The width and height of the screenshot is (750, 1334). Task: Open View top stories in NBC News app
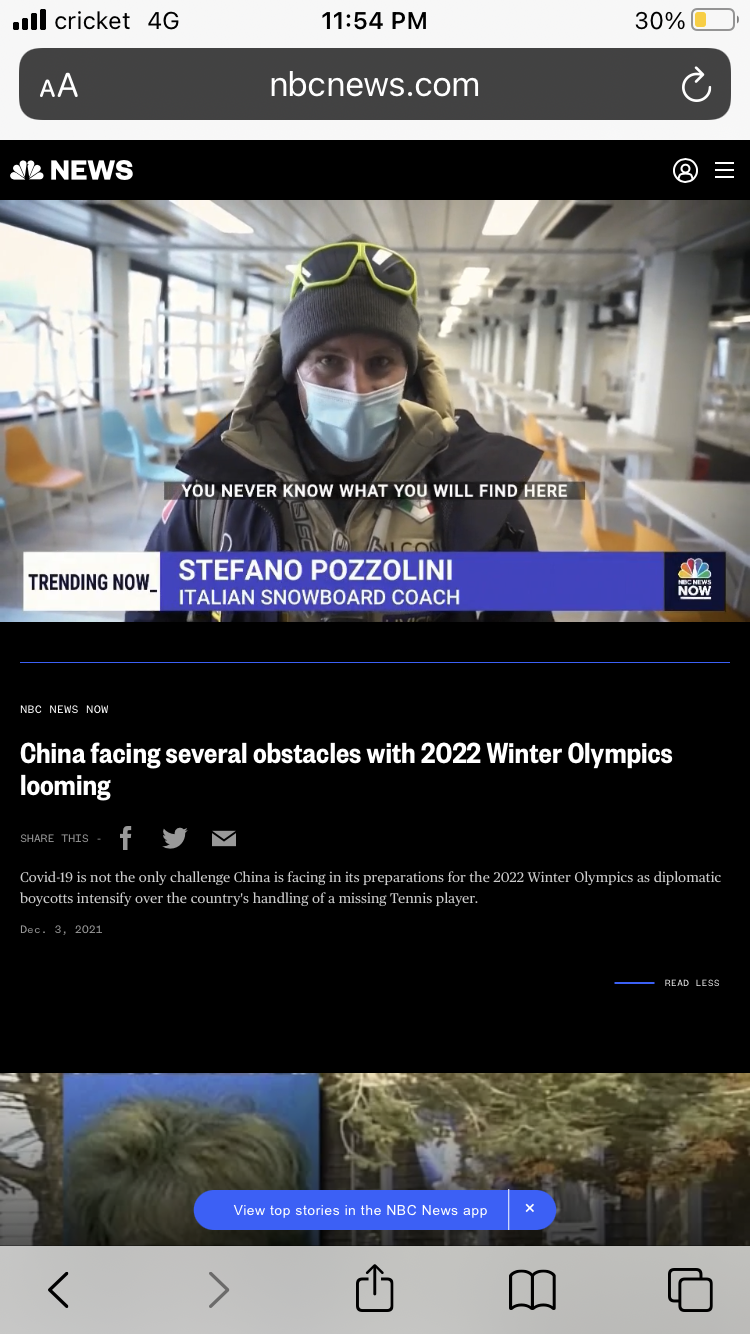click(360, 1210)
